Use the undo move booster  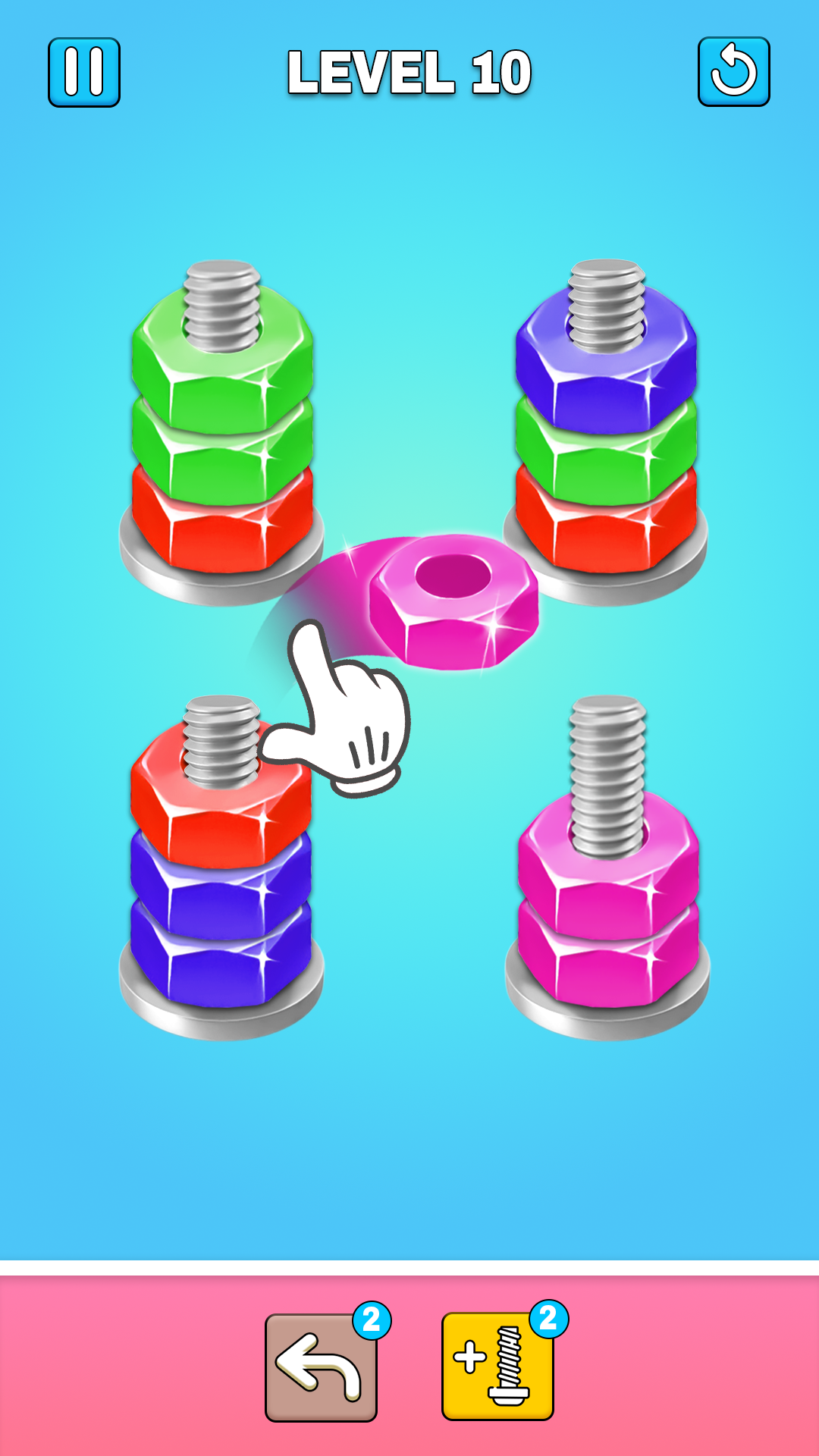tap(321, 1367)
